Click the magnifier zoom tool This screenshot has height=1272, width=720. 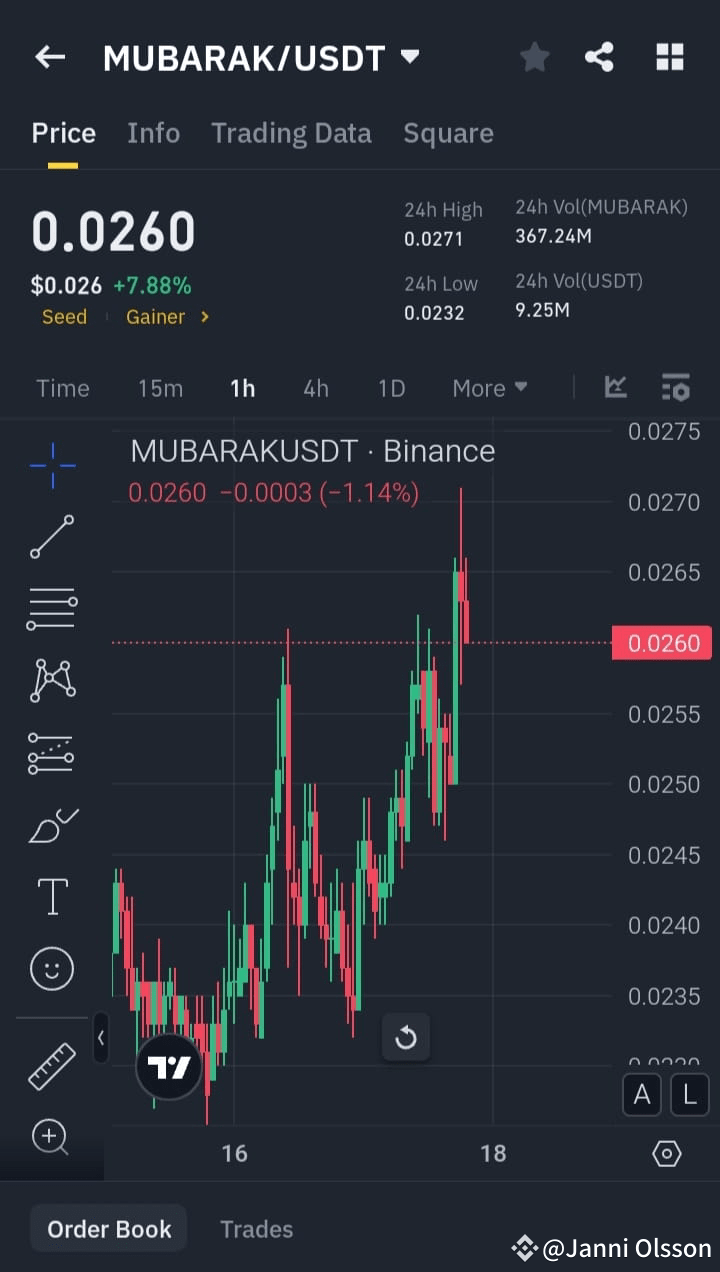pyautogui.click(x=52, y=1138)
